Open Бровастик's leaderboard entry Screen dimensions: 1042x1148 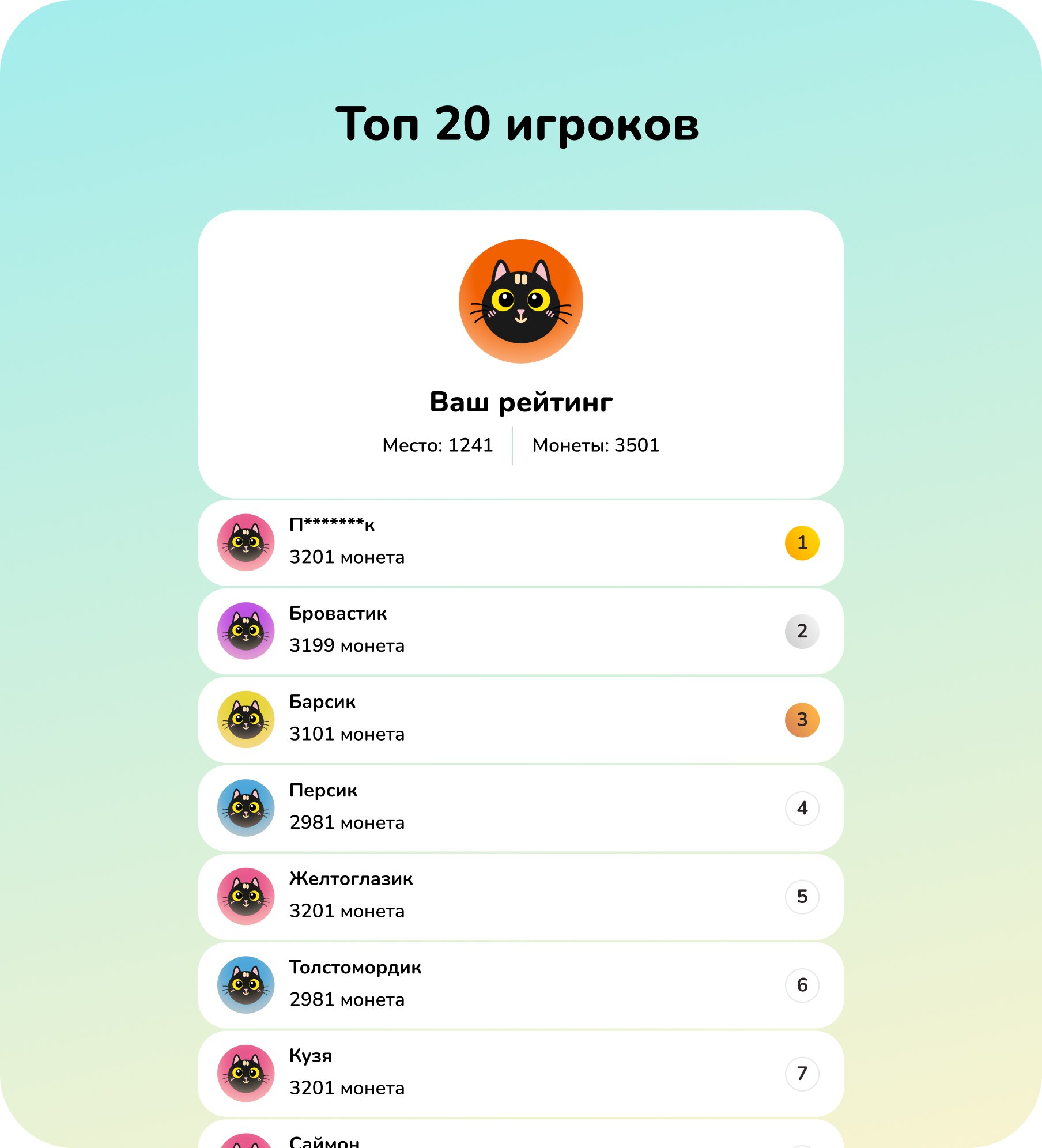[x=520, y=631]
